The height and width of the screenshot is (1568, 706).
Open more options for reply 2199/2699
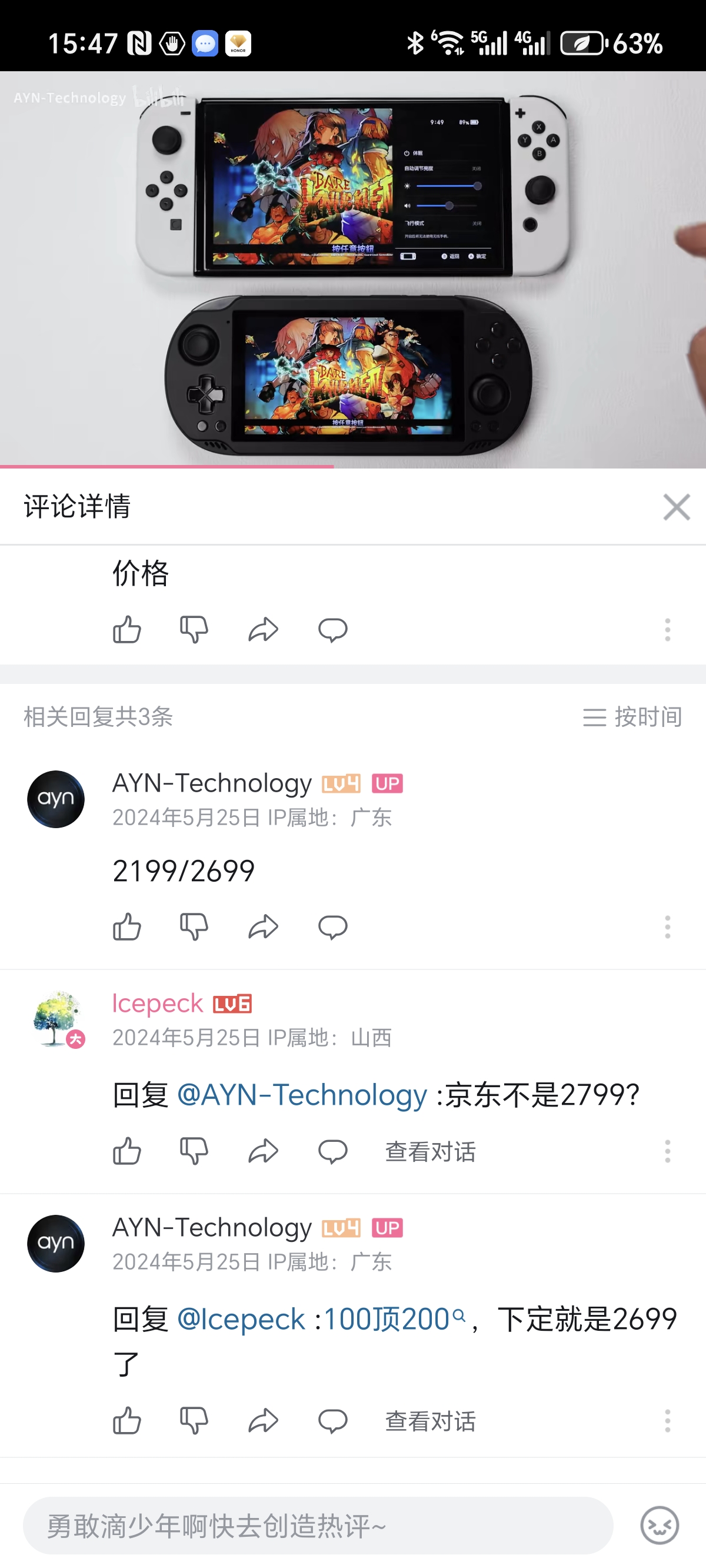[667, 927]
